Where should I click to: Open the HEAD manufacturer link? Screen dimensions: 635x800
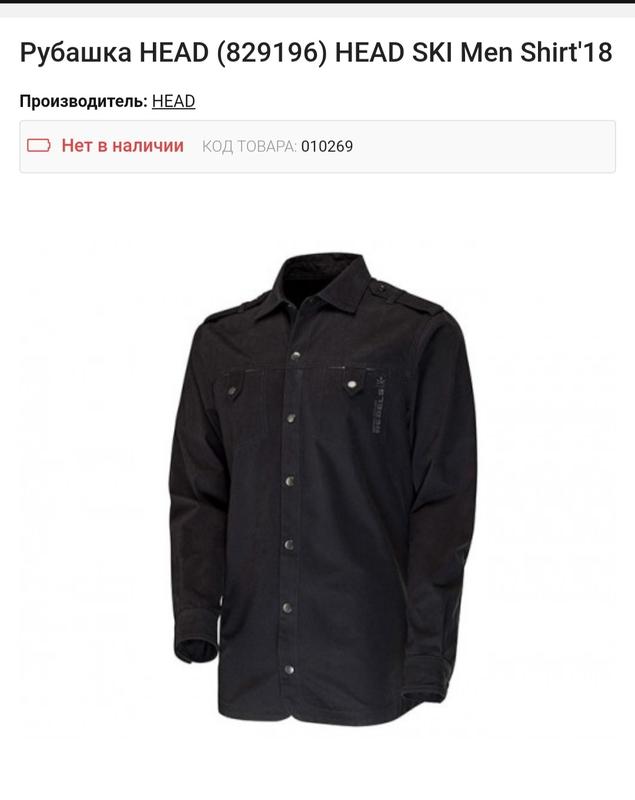pyautogui.click(x=173, y=101)
